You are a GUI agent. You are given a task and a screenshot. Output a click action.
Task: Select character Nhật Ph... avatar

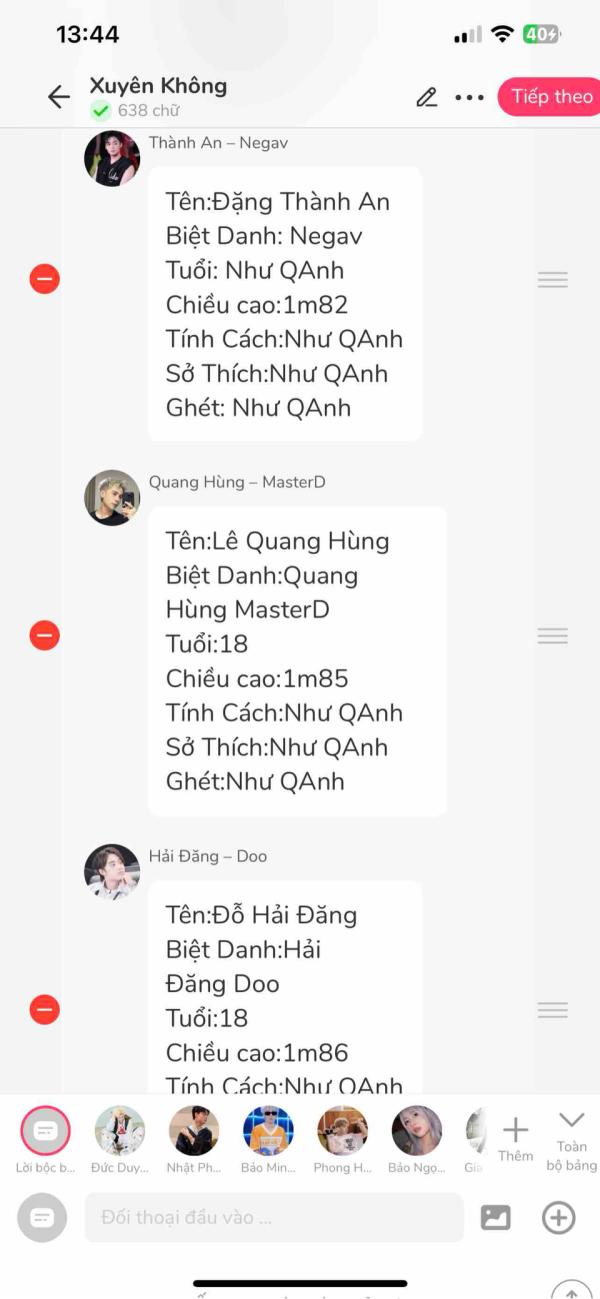point(194,1131)
